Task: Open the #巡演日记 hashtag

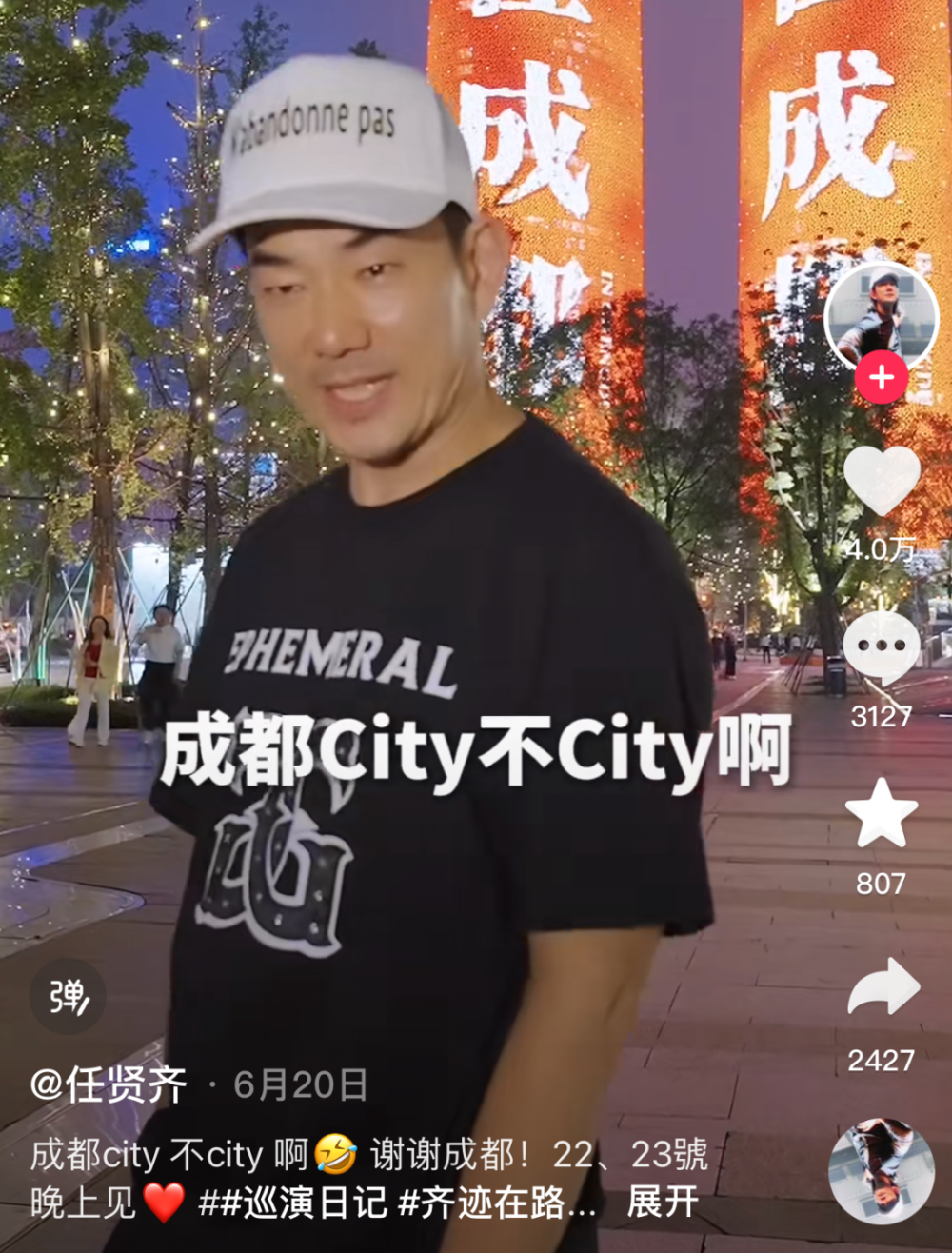Action: [x=303, y=1202]
